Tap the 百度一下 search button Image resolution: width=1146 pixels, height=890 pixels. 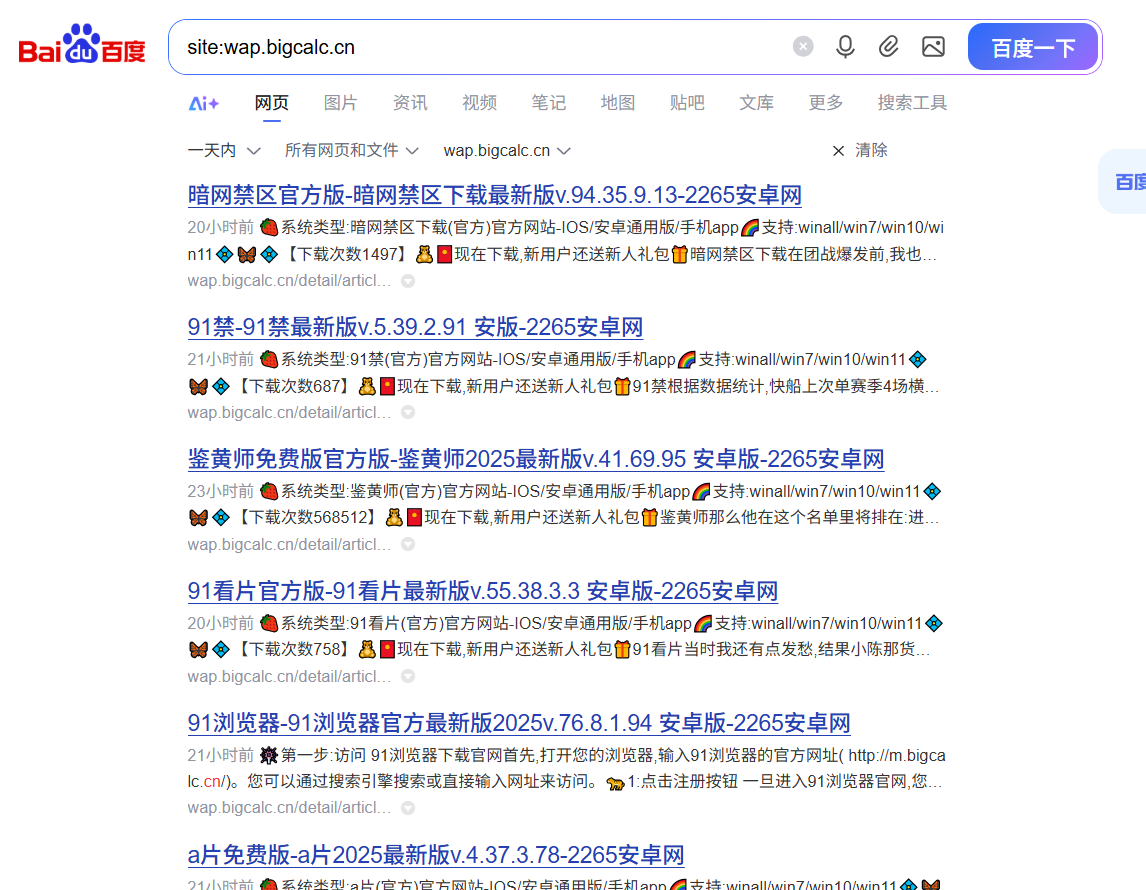(1033, 47)
